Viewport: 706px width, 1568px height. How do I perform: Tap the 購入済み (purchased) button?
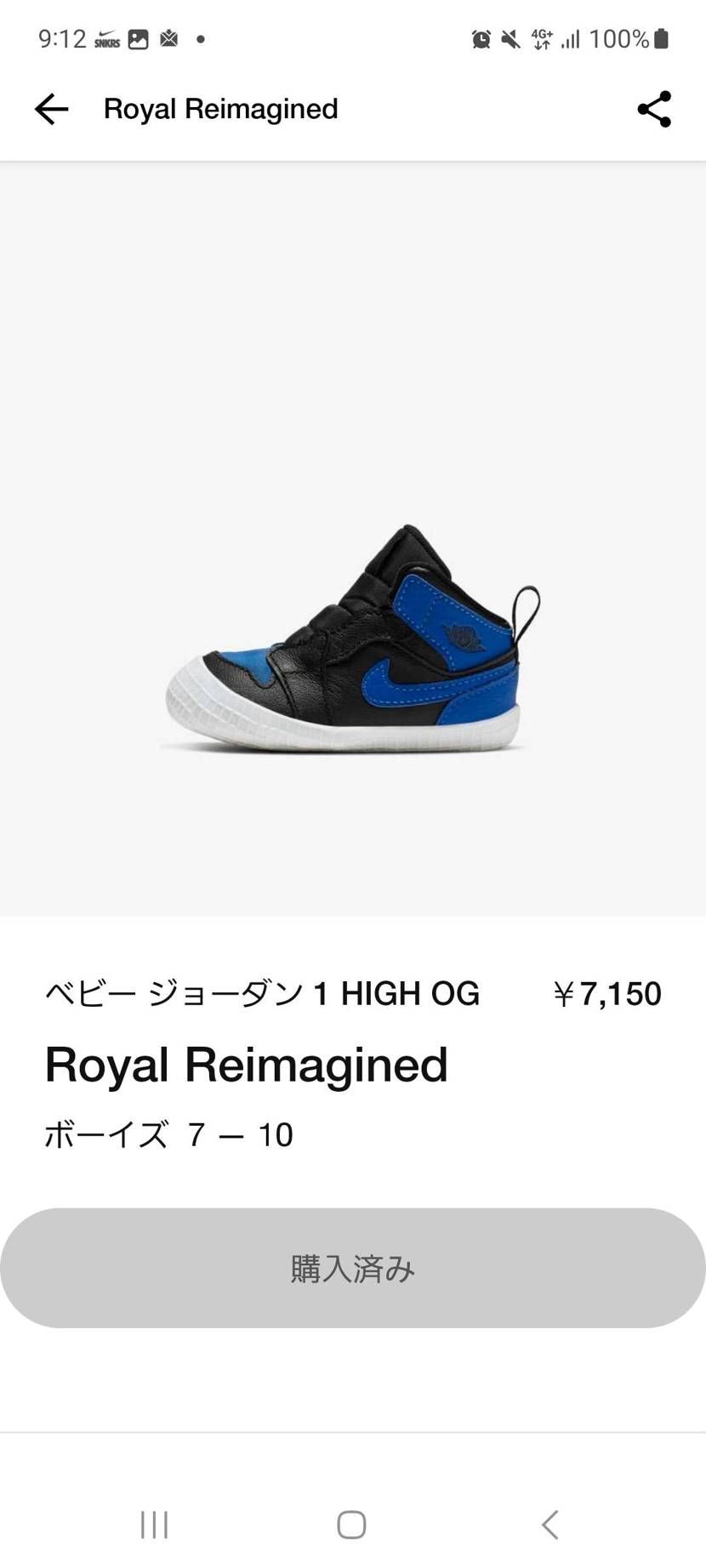(x=352, y=1268)
